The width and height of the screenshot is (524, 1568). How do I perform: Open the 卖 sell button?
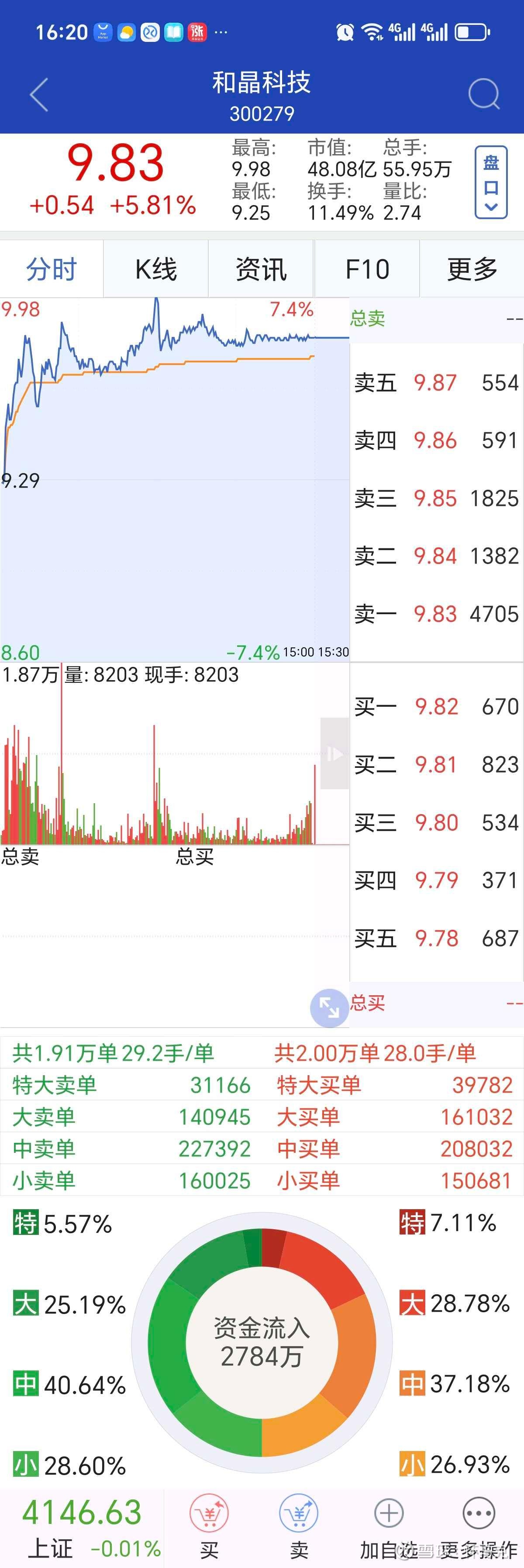[x=298, y=1525]
